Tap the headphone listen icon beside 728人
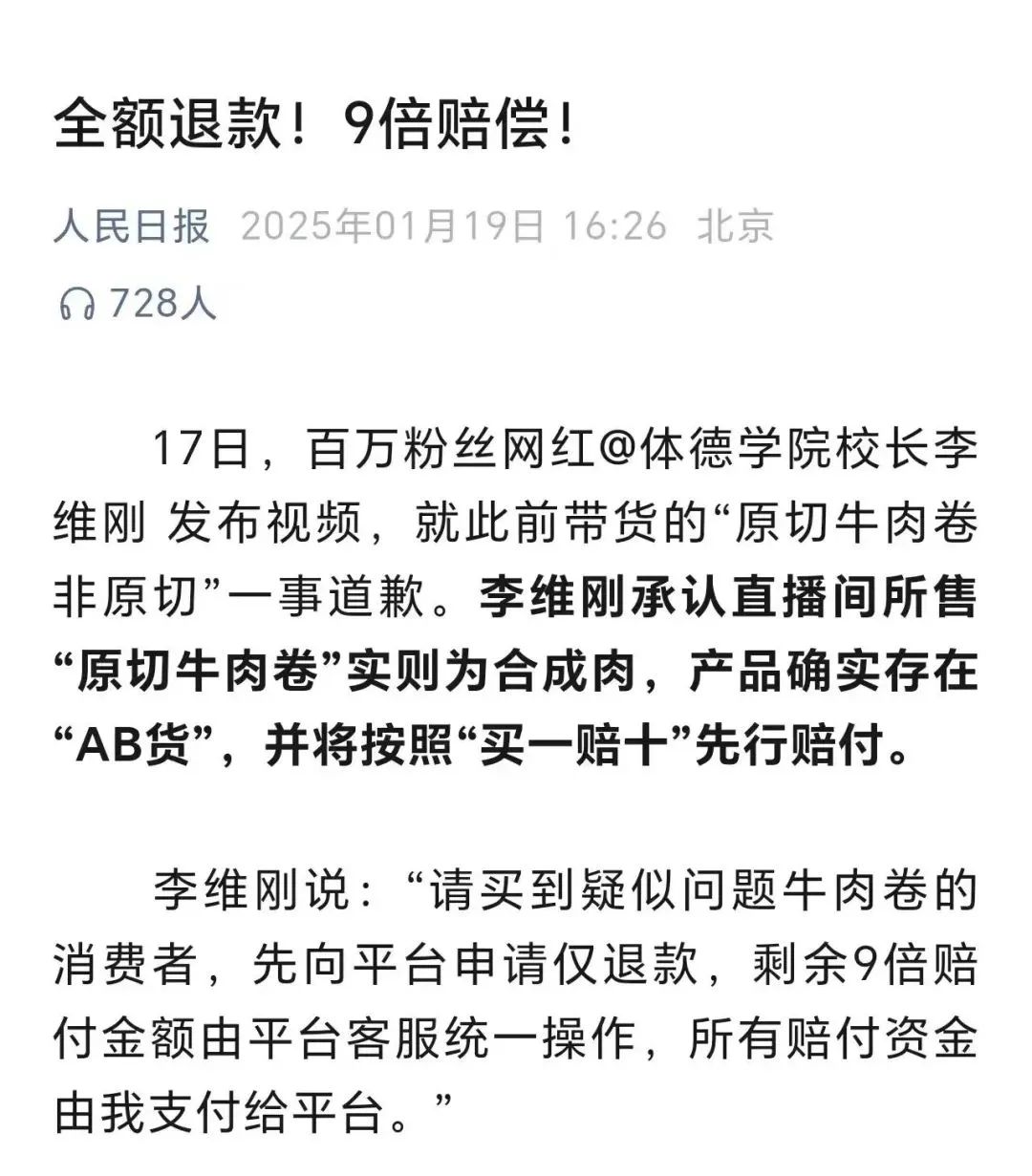The width and height of the screenshot is (1032, 1176). [x=77, y=304]
